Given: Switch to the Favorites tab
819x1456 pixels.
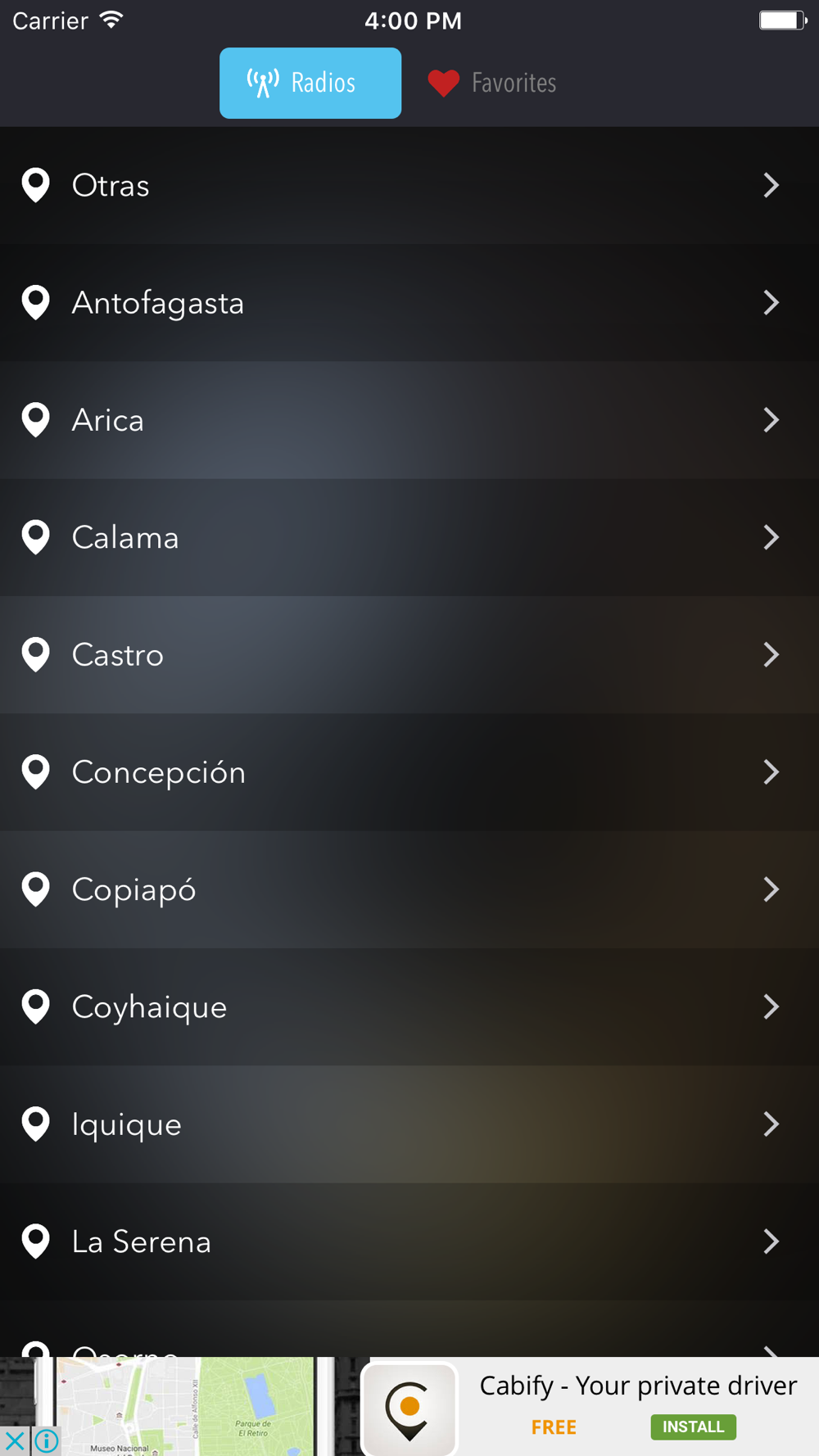Looking at the screenshot, I should coord(492,83).
